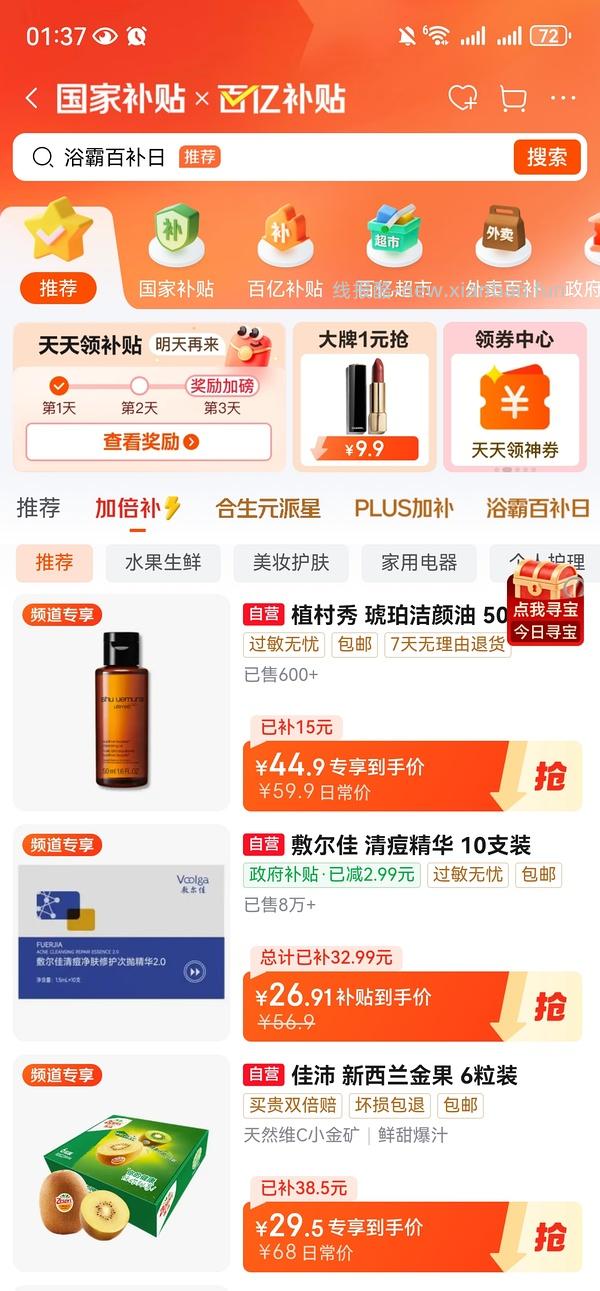Open the shopping cart
Image resolution: width=600 pixels, height=1291 pixels.
coord(513,98)
